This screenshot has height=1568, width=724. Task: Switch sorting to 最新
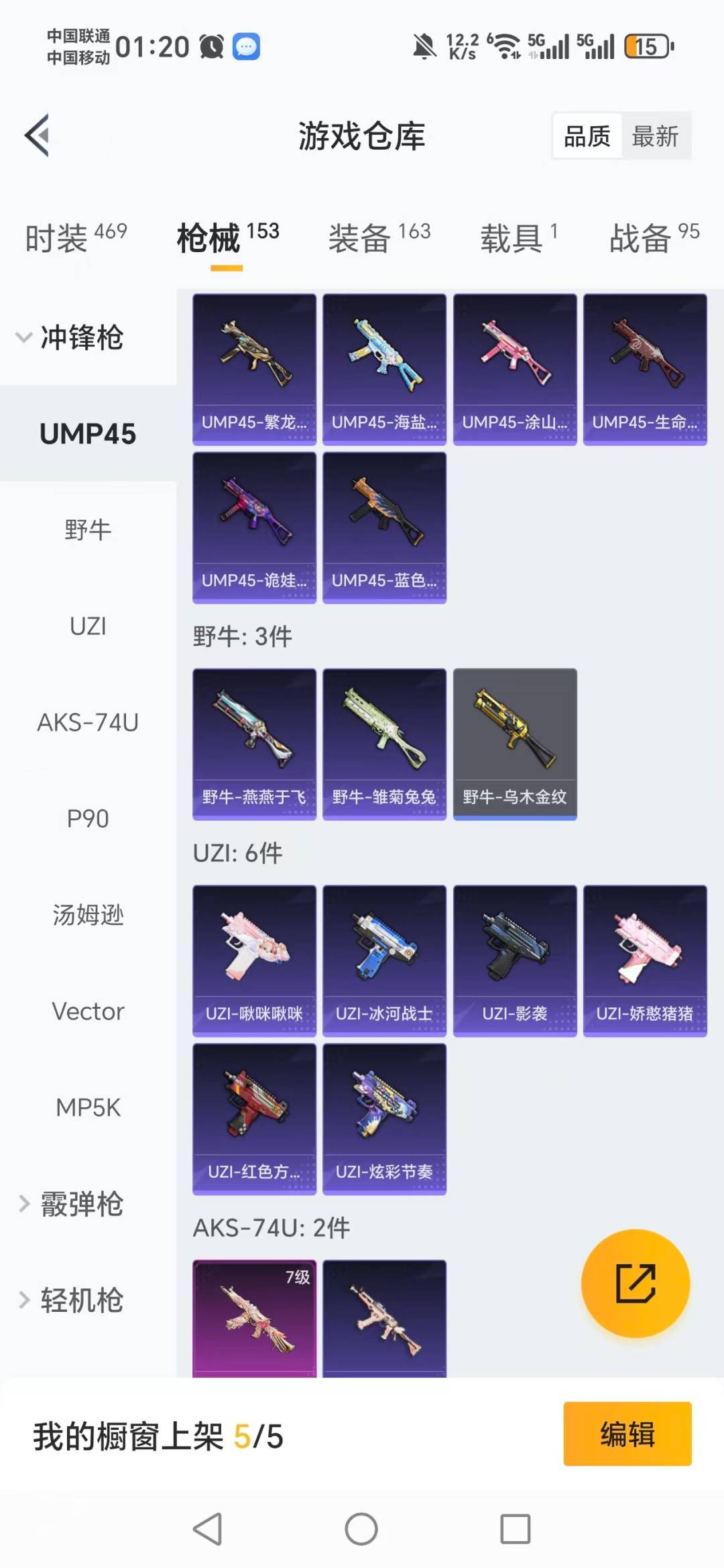click(656, 135)
